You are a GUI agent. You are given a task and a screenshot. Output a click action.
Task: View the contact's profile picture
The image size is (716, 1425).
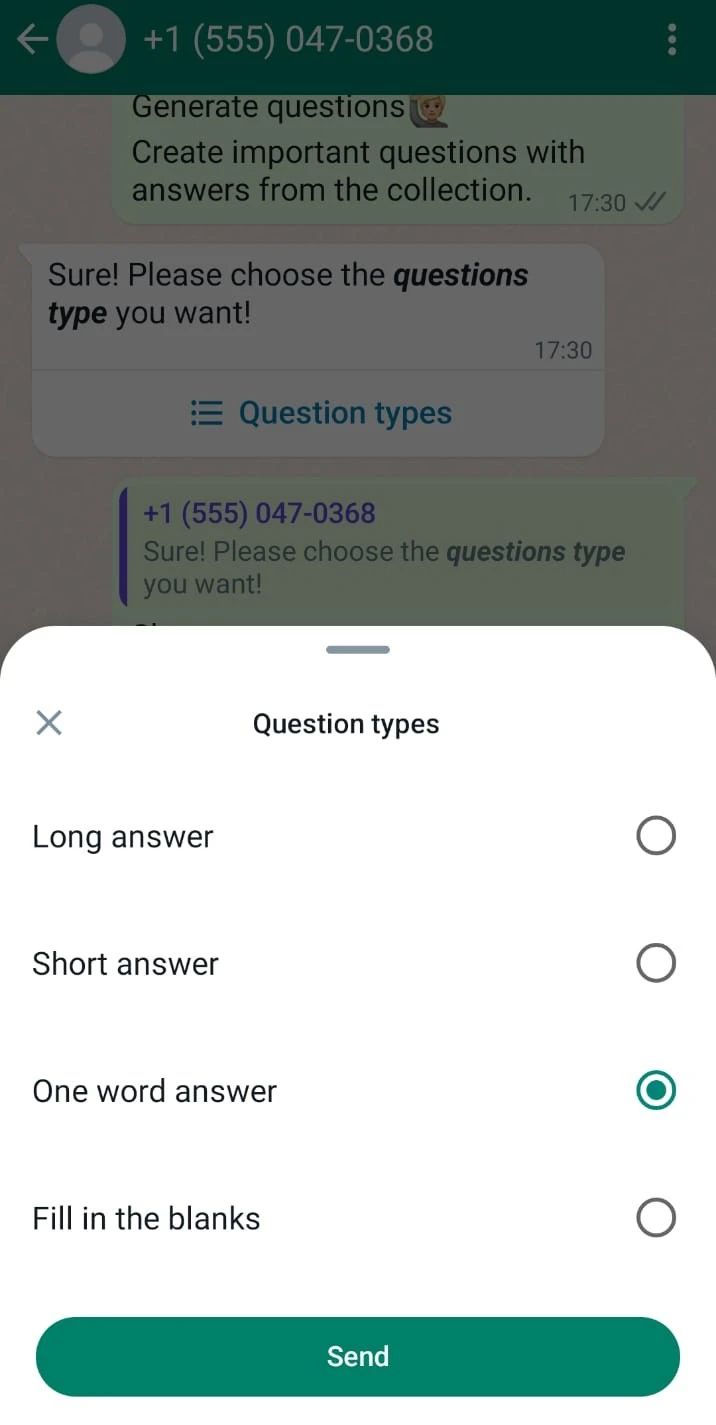92,40
